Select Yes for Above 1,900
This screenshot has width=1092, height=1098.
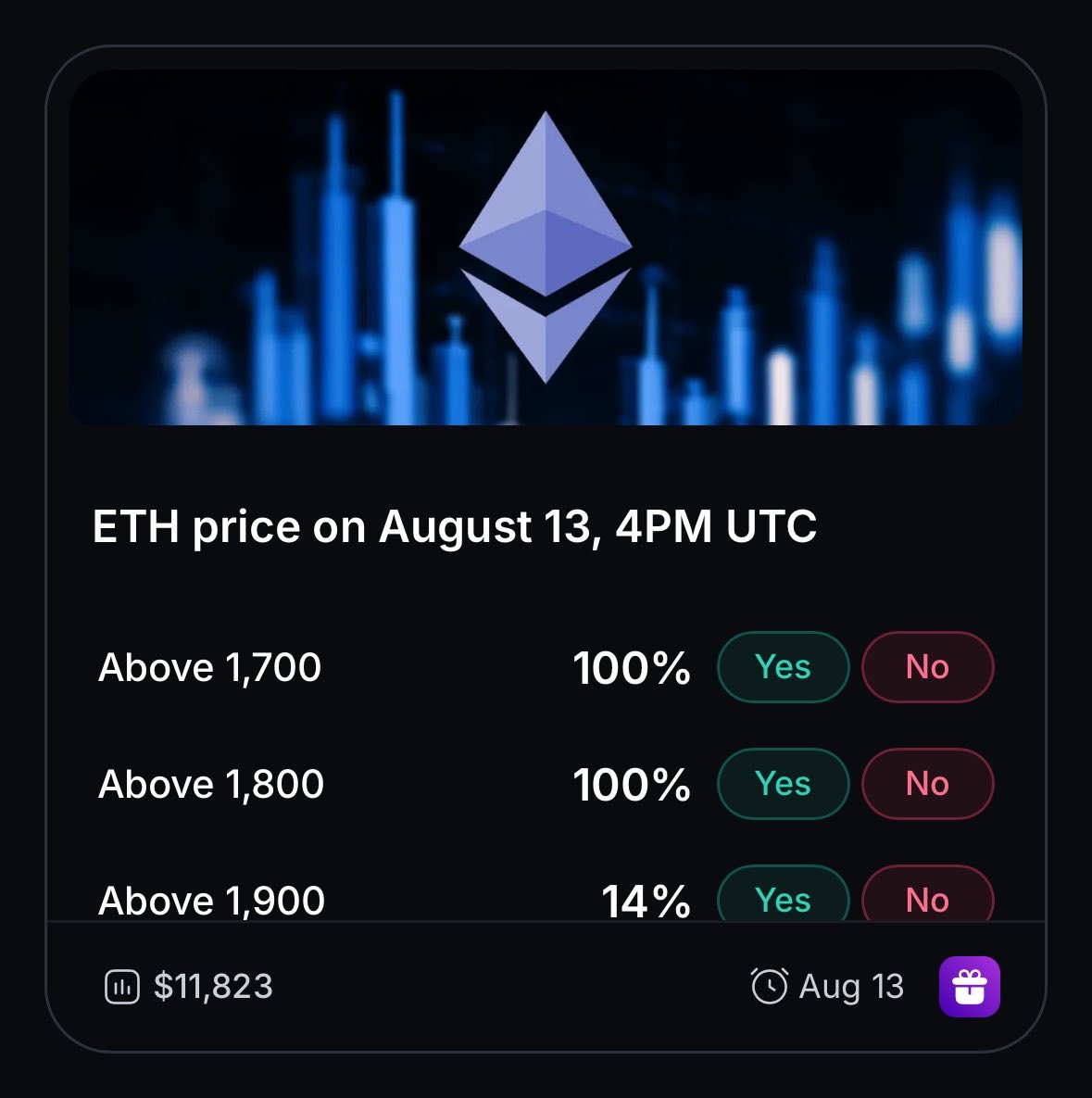coord(783,893)
